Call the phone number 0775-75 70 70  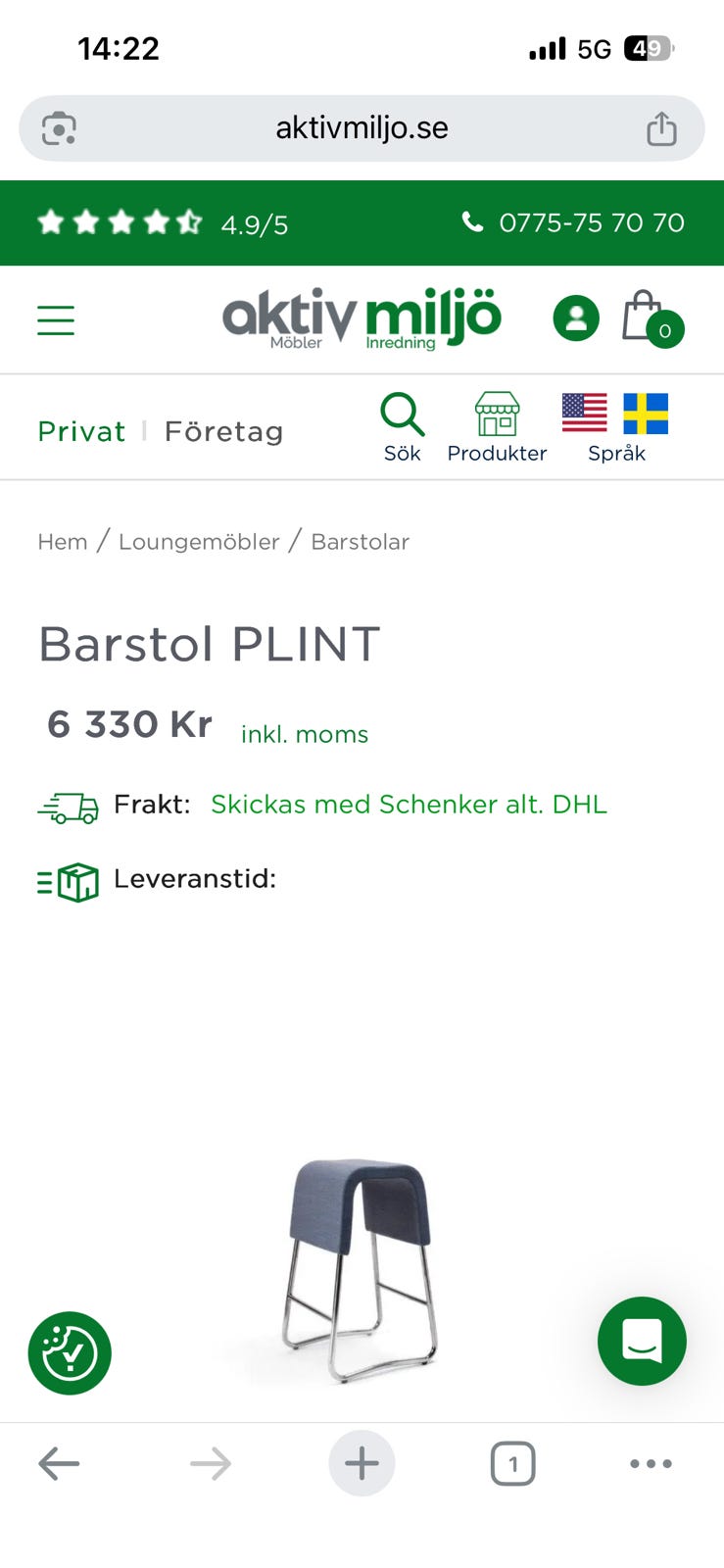[573, 223]
